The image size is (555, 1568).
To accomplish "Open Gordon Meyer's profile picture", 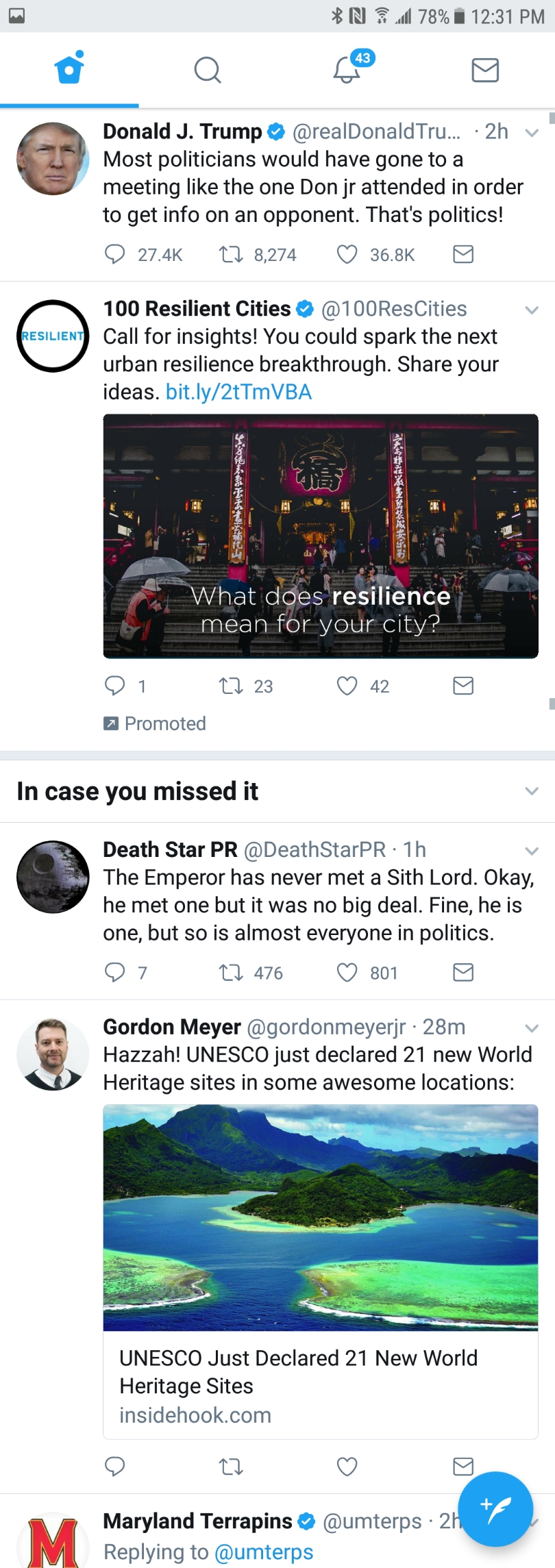I will click(53, 1054).
